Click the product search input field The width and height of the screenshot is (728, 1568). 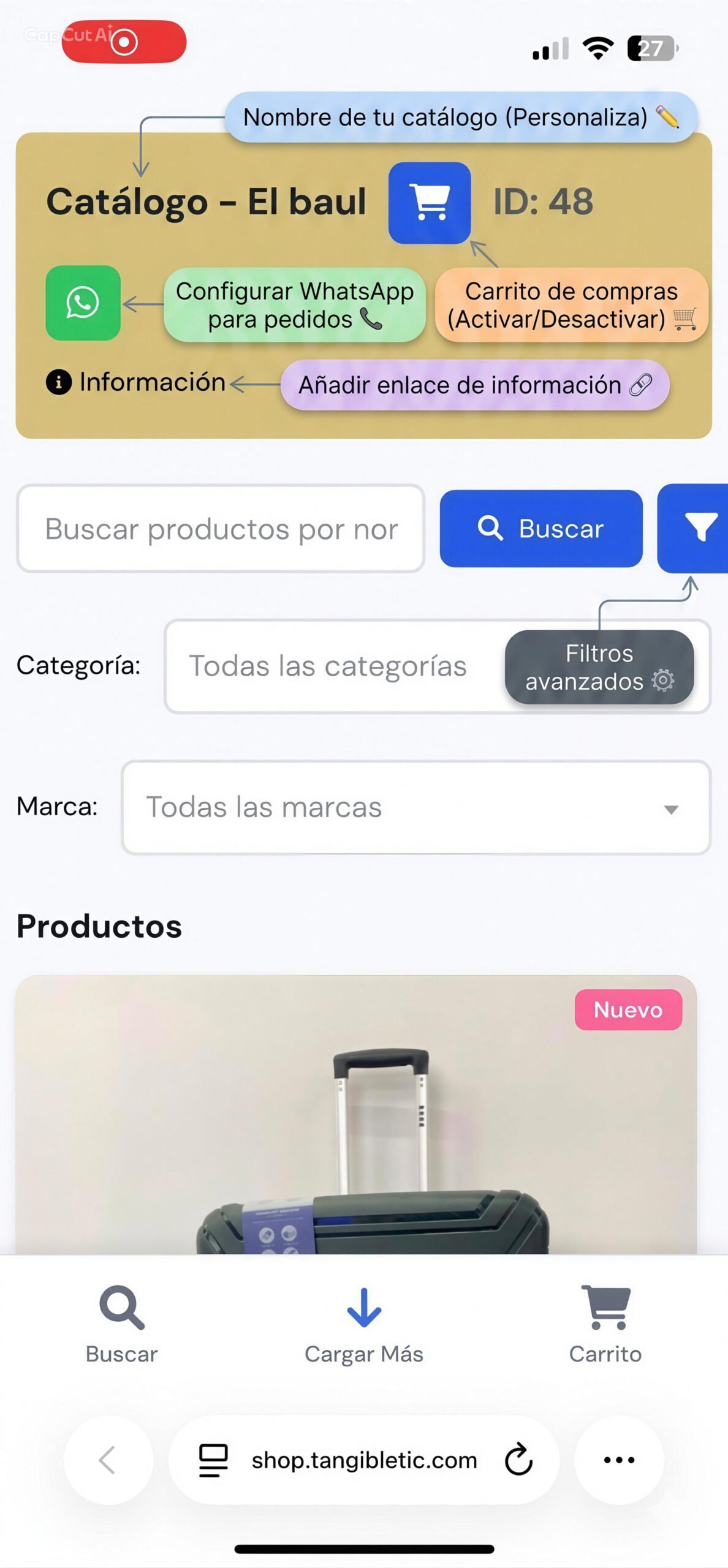[x=221, y=528]
